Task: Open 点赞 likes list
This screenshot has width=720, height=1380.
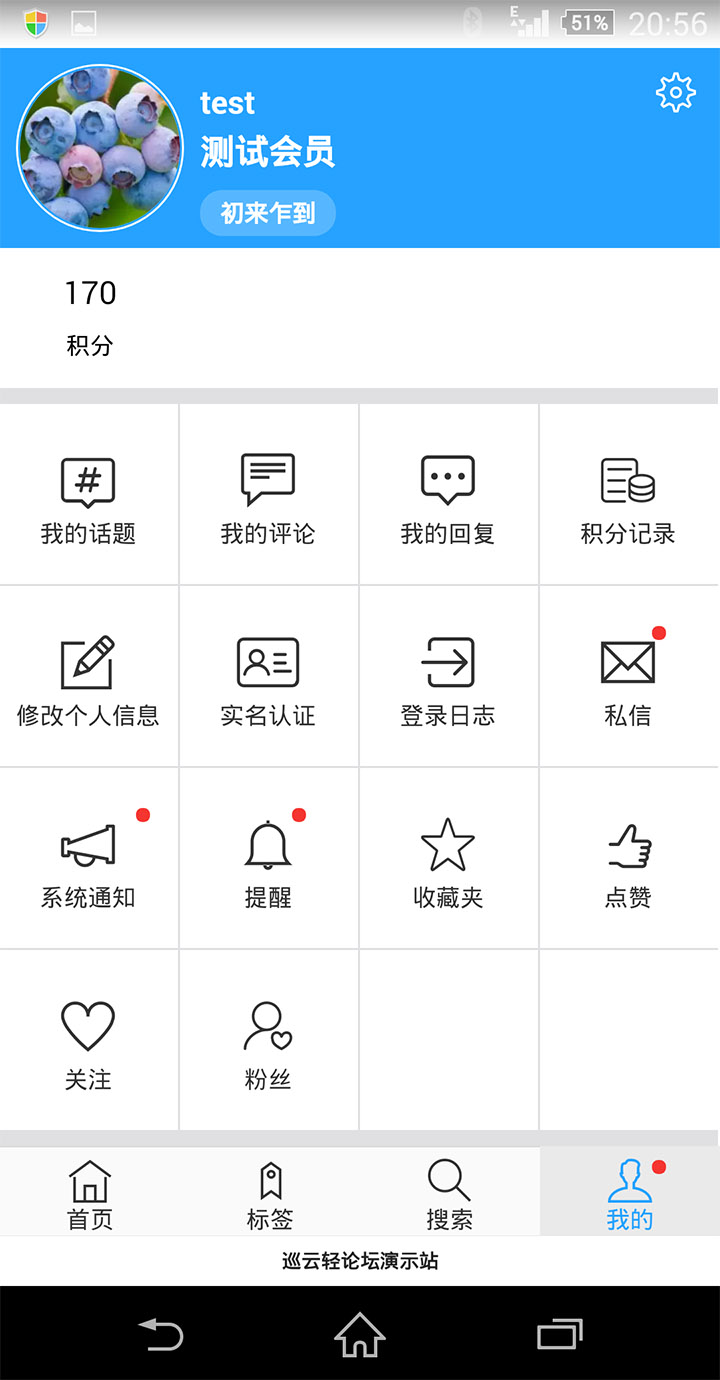Action: coord(628,858)
